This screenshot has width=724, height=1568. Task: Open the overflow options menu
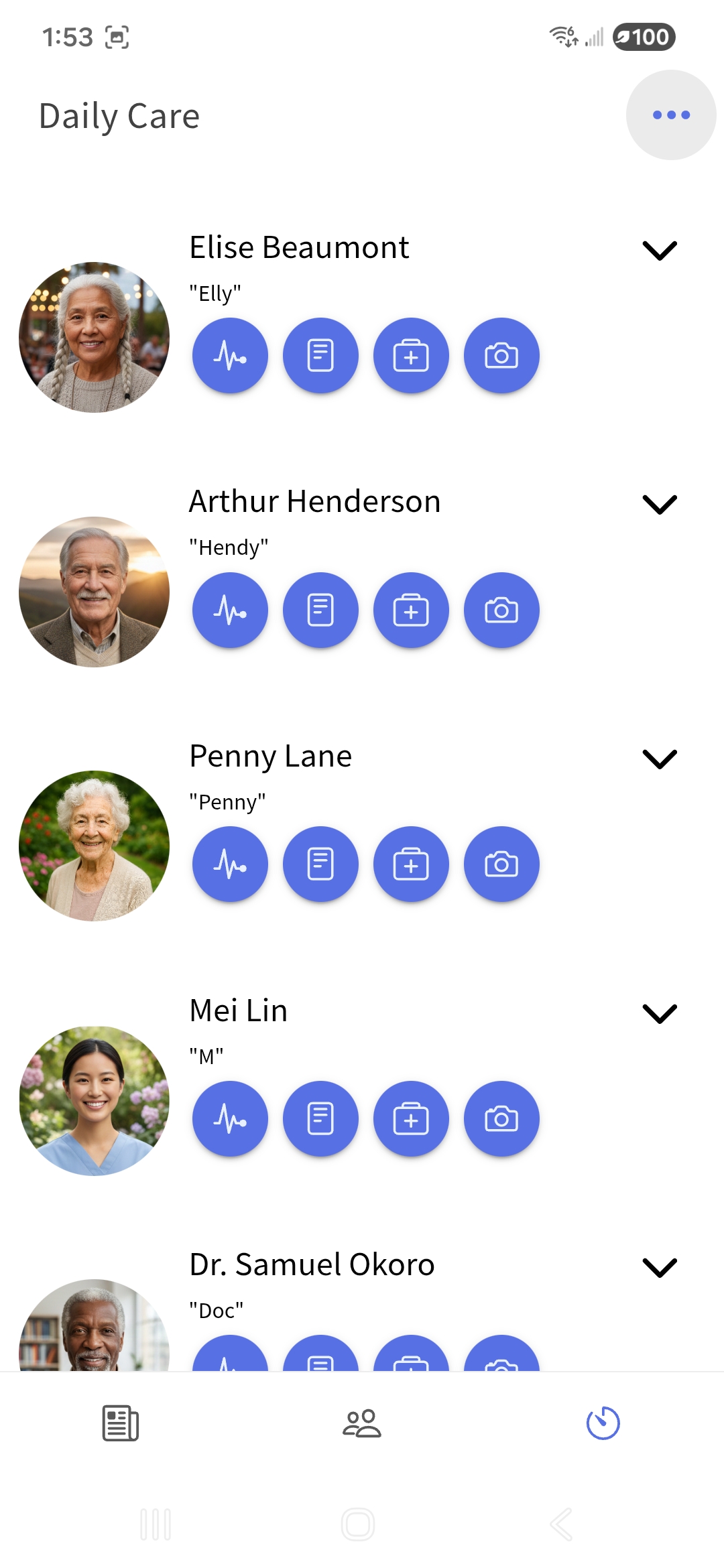670,115
